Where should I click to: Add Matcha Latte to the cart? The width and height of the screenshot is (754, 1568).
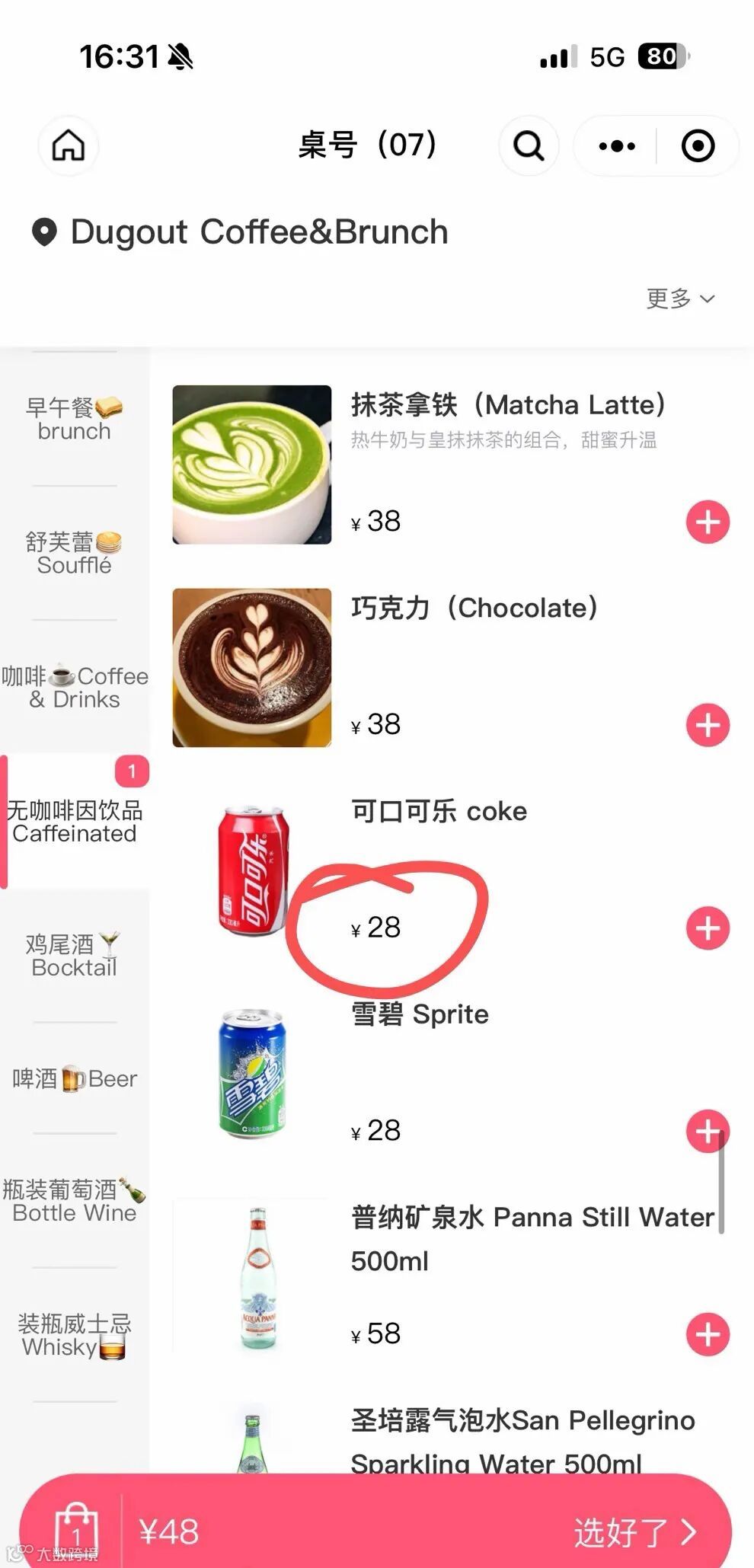708,522
